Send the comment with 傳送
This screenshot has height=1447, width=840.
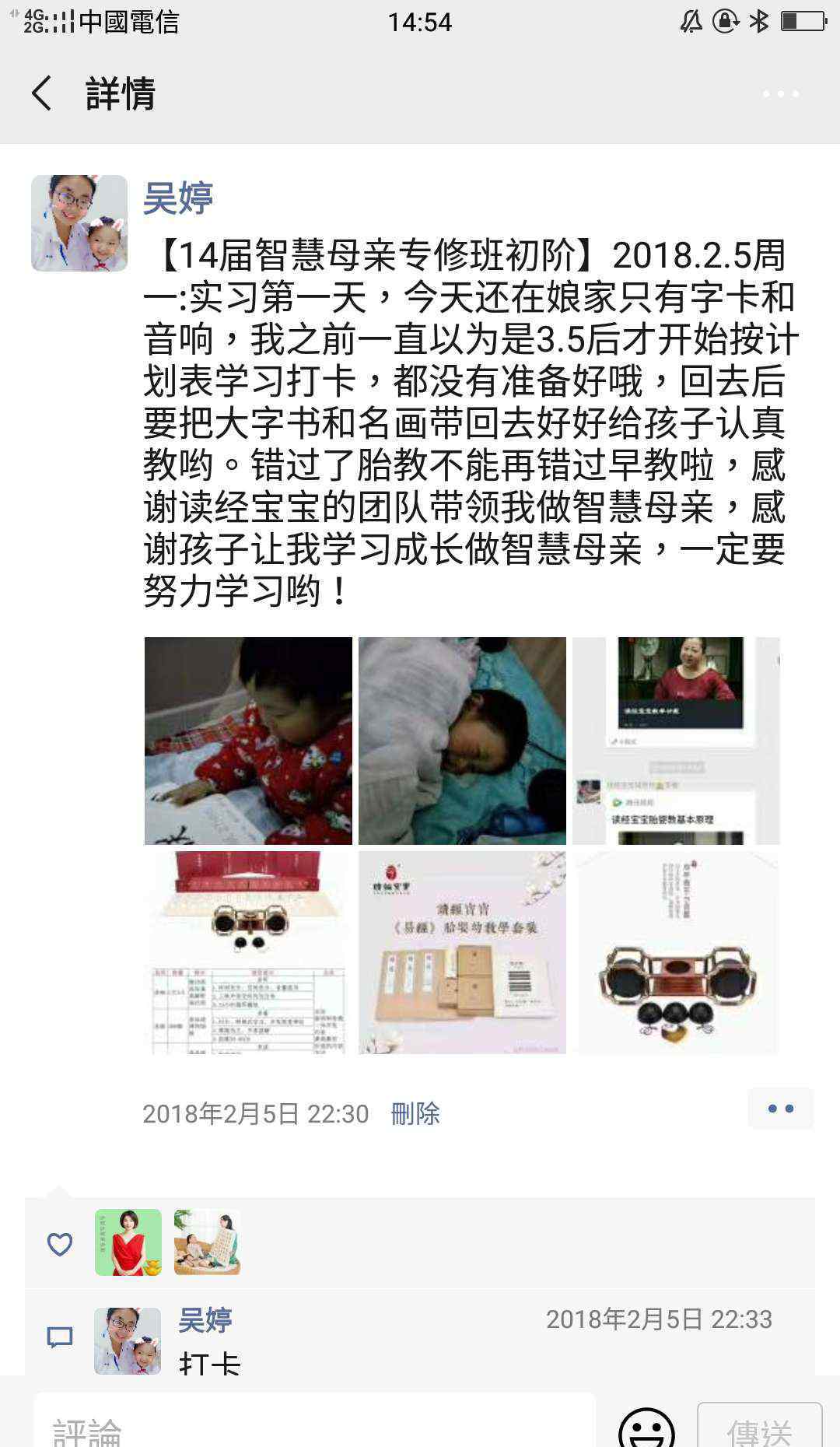759,1427
